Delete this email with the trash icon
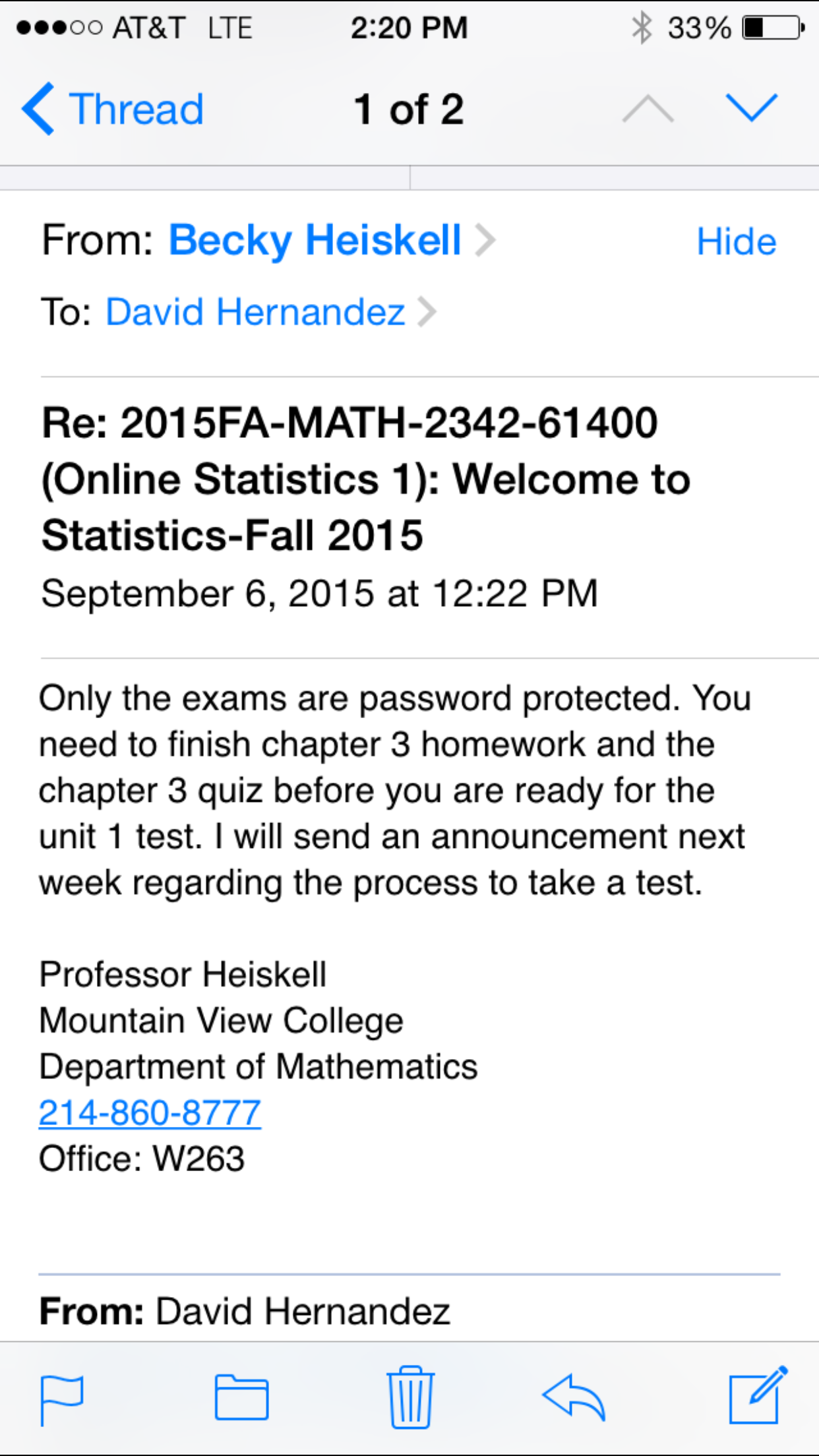The image size is (819, 1456). pos(410,1397)
